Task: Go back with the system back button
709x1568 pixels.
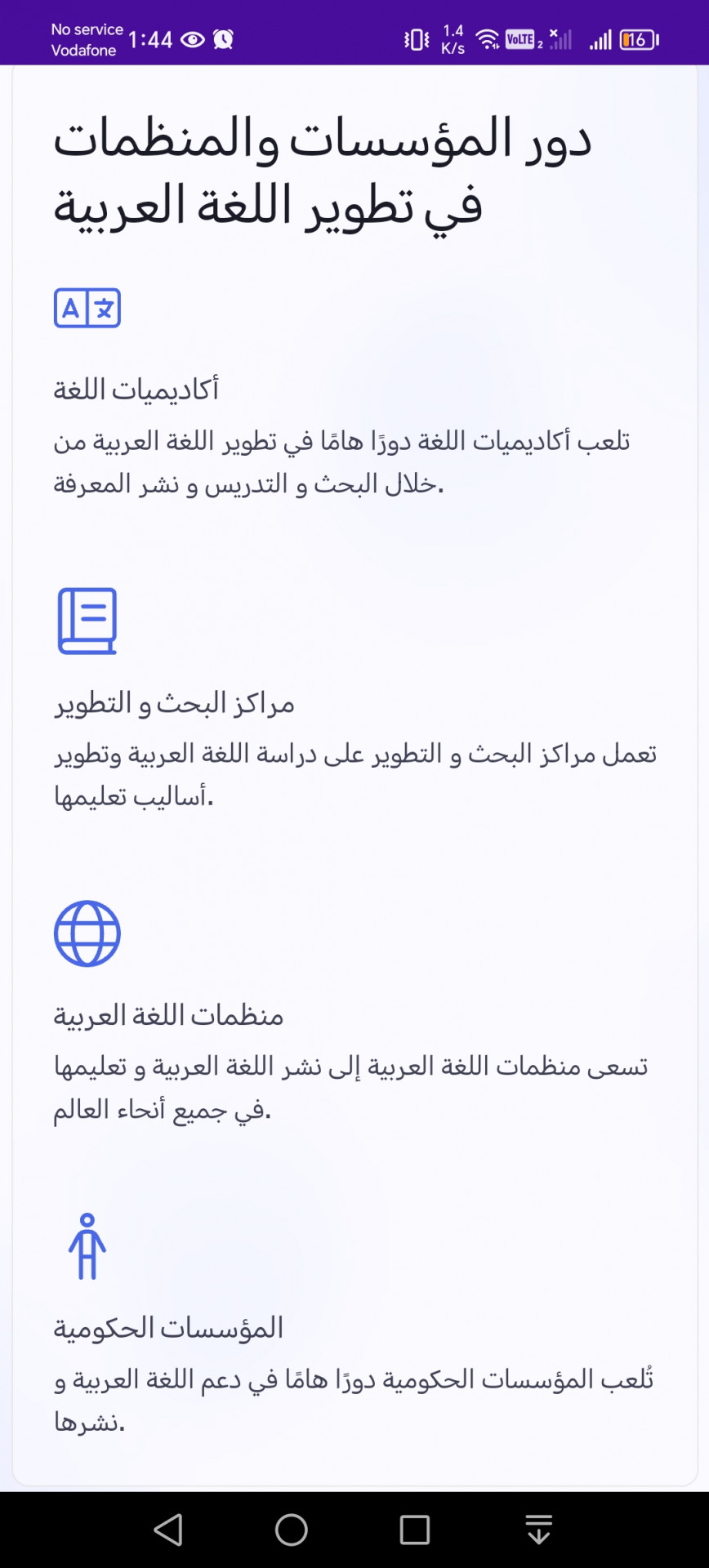Action: (x=168, y=1530)
